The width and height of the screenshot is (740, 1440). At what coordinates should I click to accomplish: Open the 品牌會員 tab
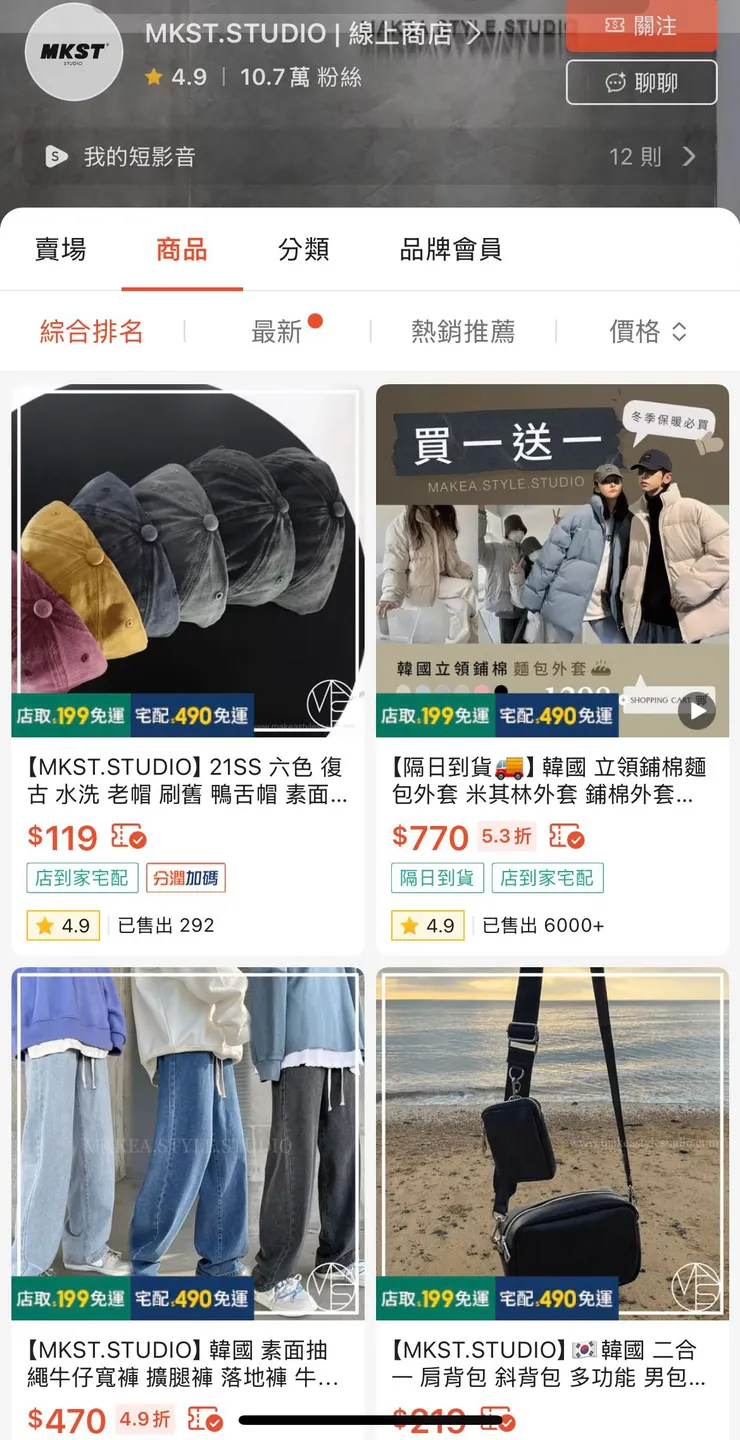tap(450, 250)
